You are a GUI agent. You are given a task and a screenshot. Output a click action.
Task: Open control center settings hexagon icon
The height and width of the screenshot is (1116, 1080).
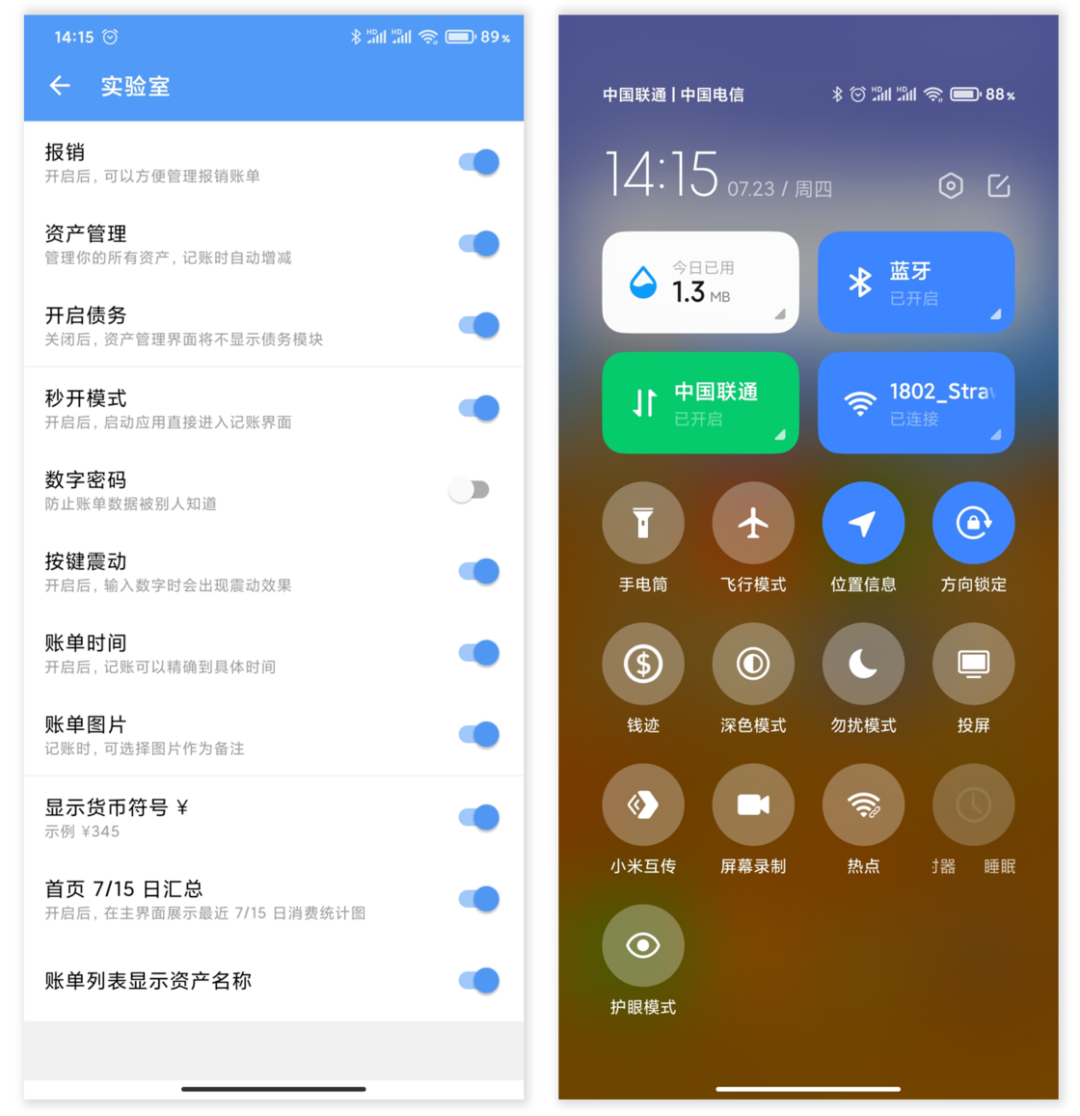pyautogui.click(x=950, y=186)
